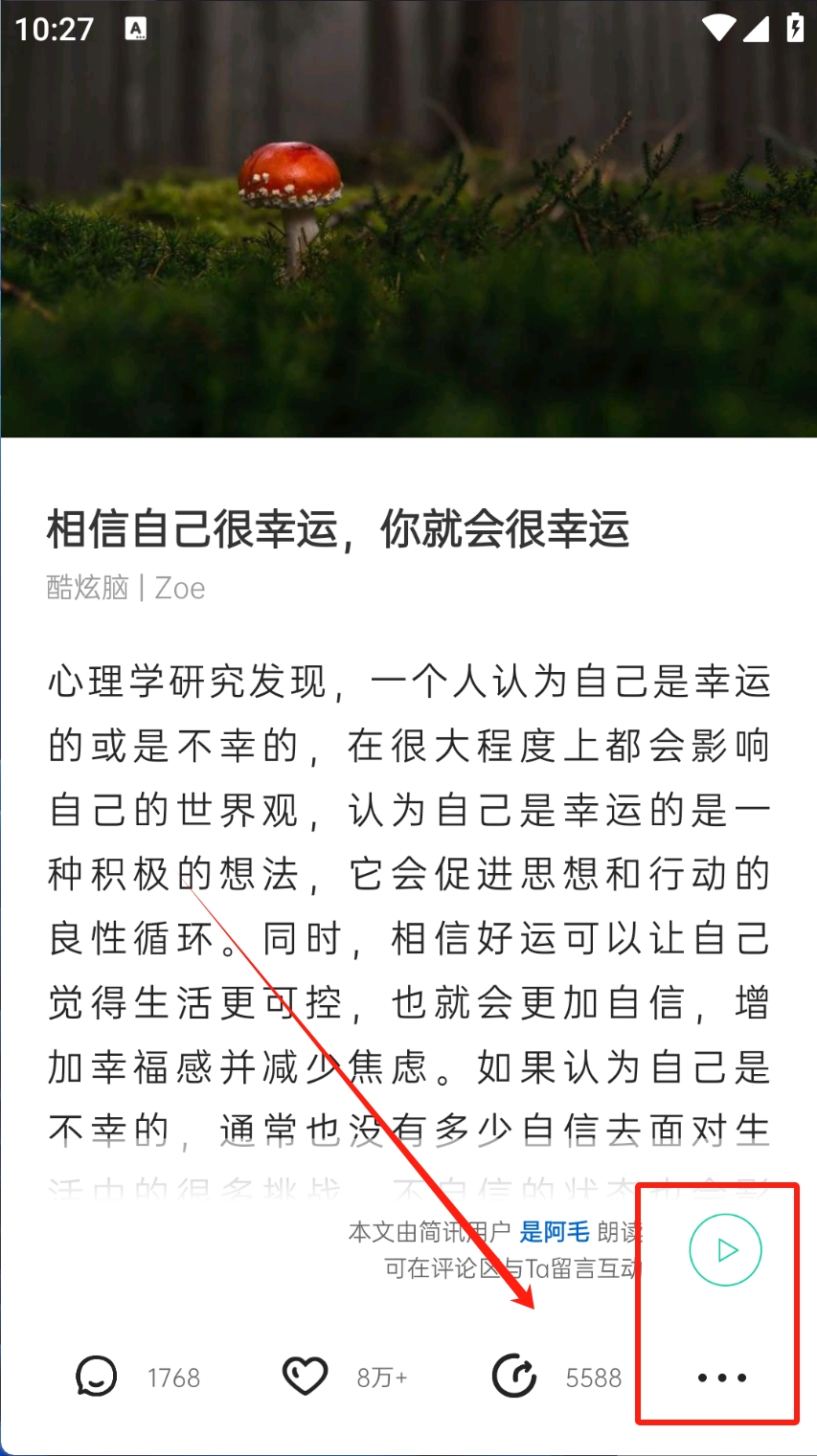817x1456 pixels.
Task: Open reader 是阿毛's profile link
Action: click(x=554, y=1232)
